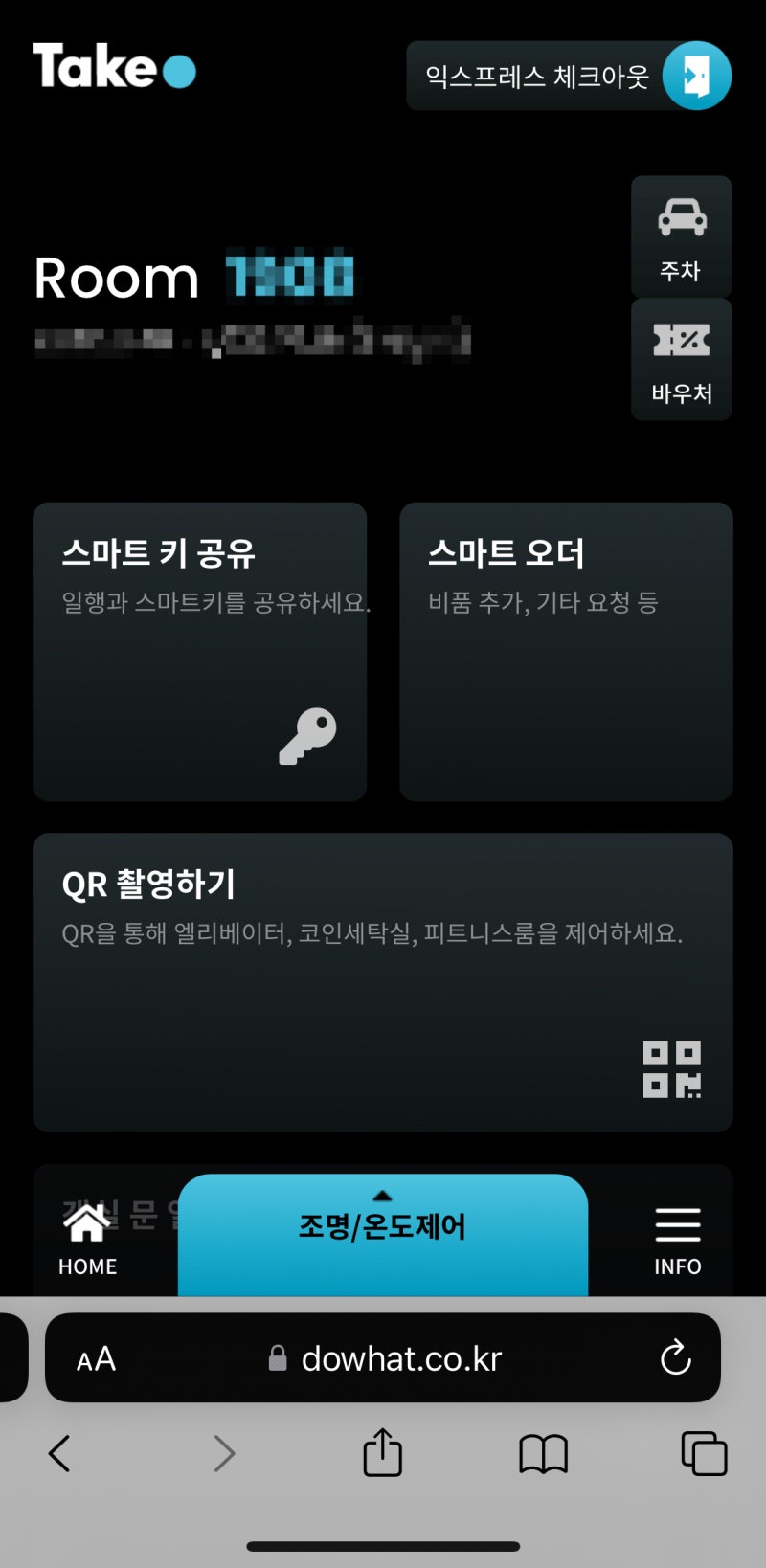Open Safari bookmarks with the book icon

542,1453
